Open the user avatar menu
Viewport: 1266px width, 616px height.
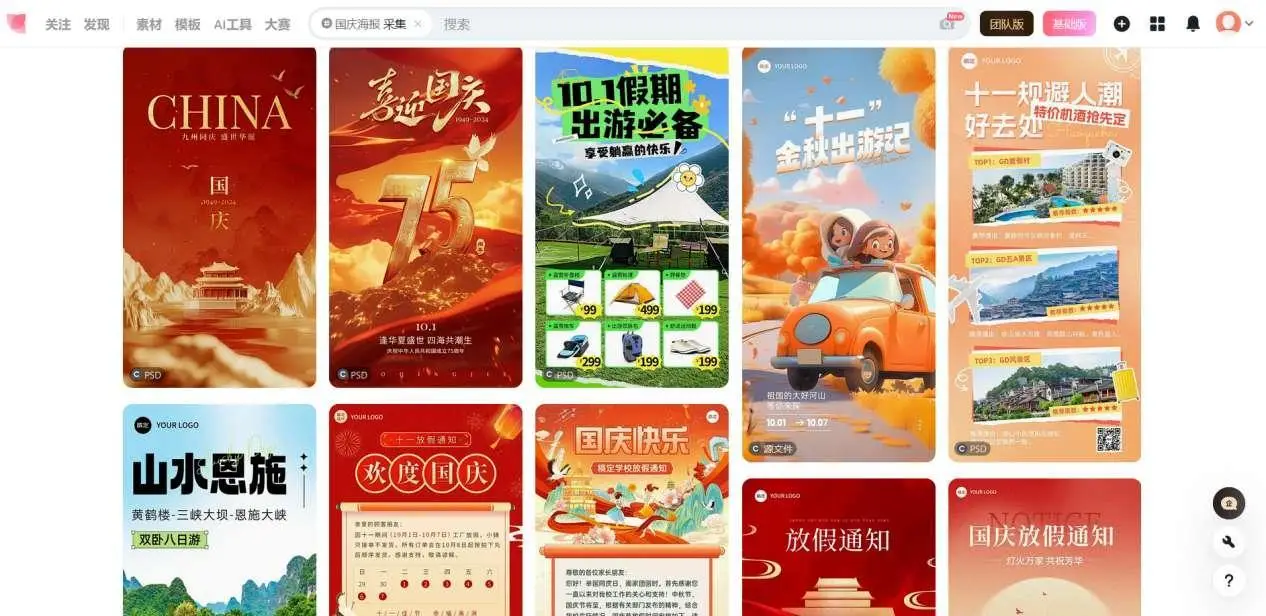tap(1229, 23)
